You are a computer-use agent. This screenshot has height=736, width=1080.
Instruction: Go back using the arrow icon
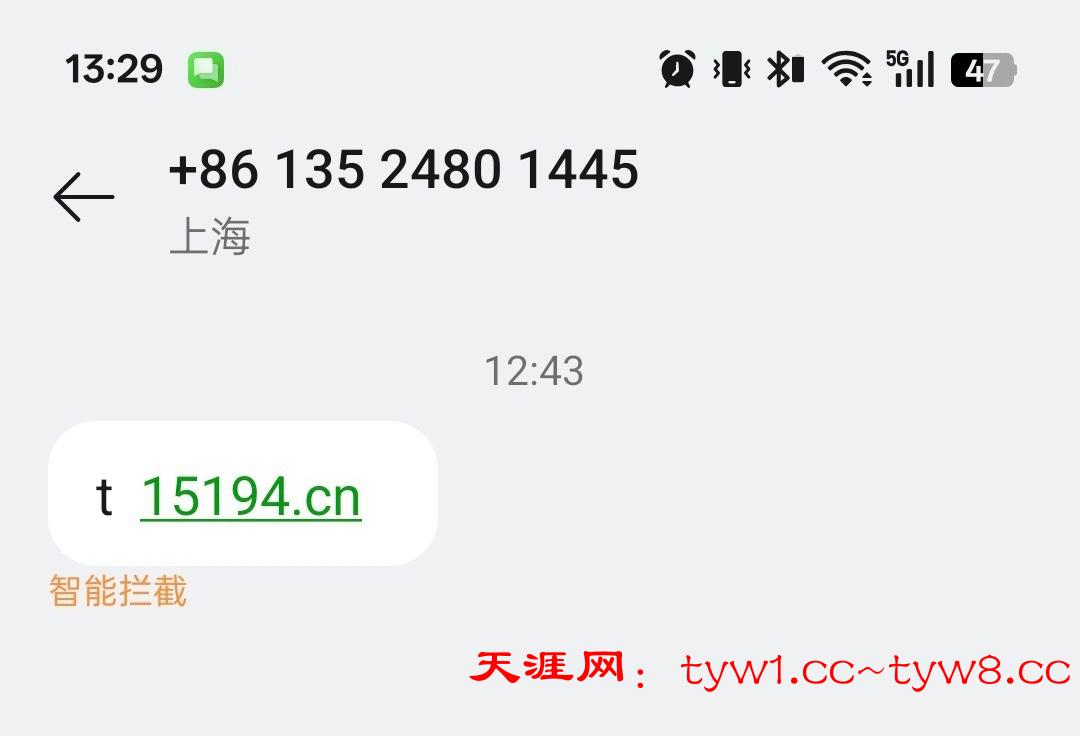click(84, 196)
